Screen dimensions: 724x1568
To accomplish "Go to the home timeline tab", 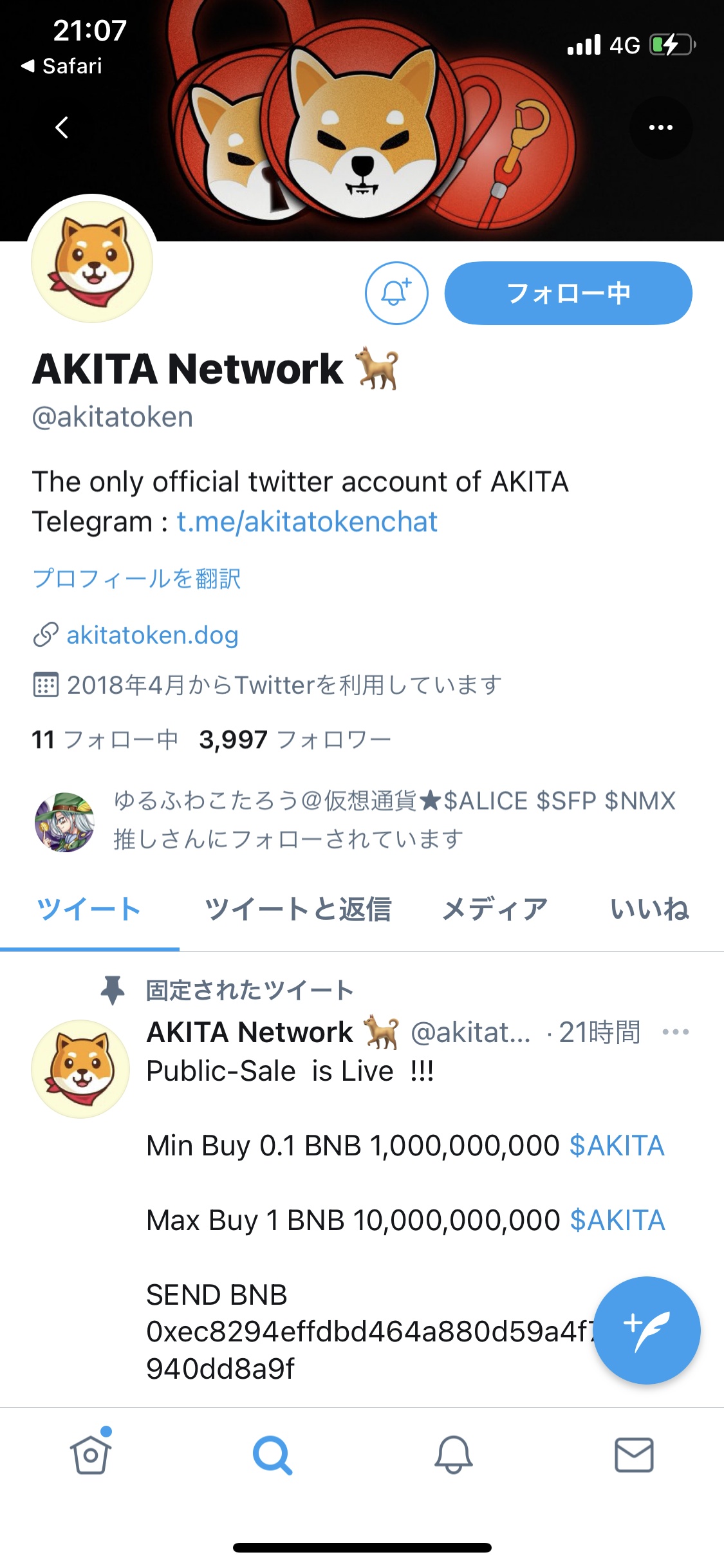I will [x=91, y=1453].
